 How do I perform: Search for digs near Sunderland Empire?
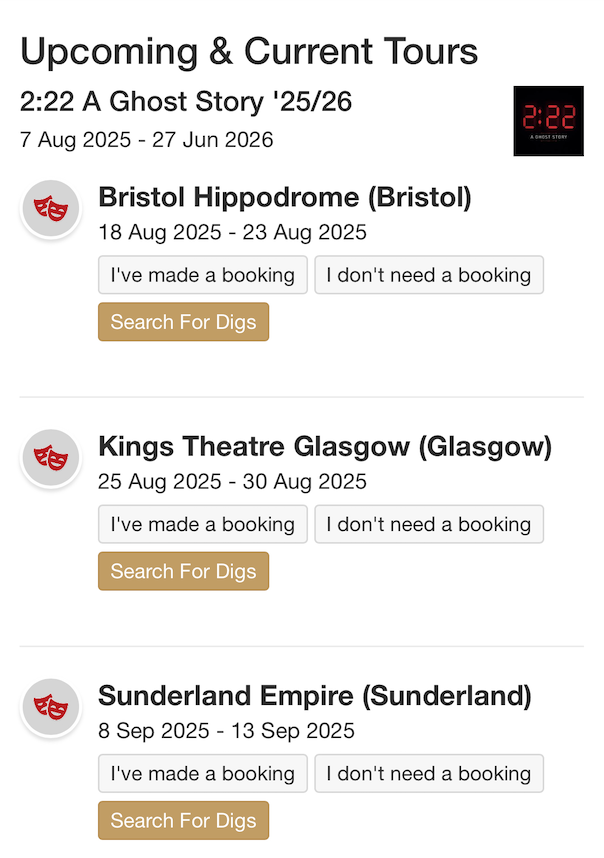coord(183,820)
